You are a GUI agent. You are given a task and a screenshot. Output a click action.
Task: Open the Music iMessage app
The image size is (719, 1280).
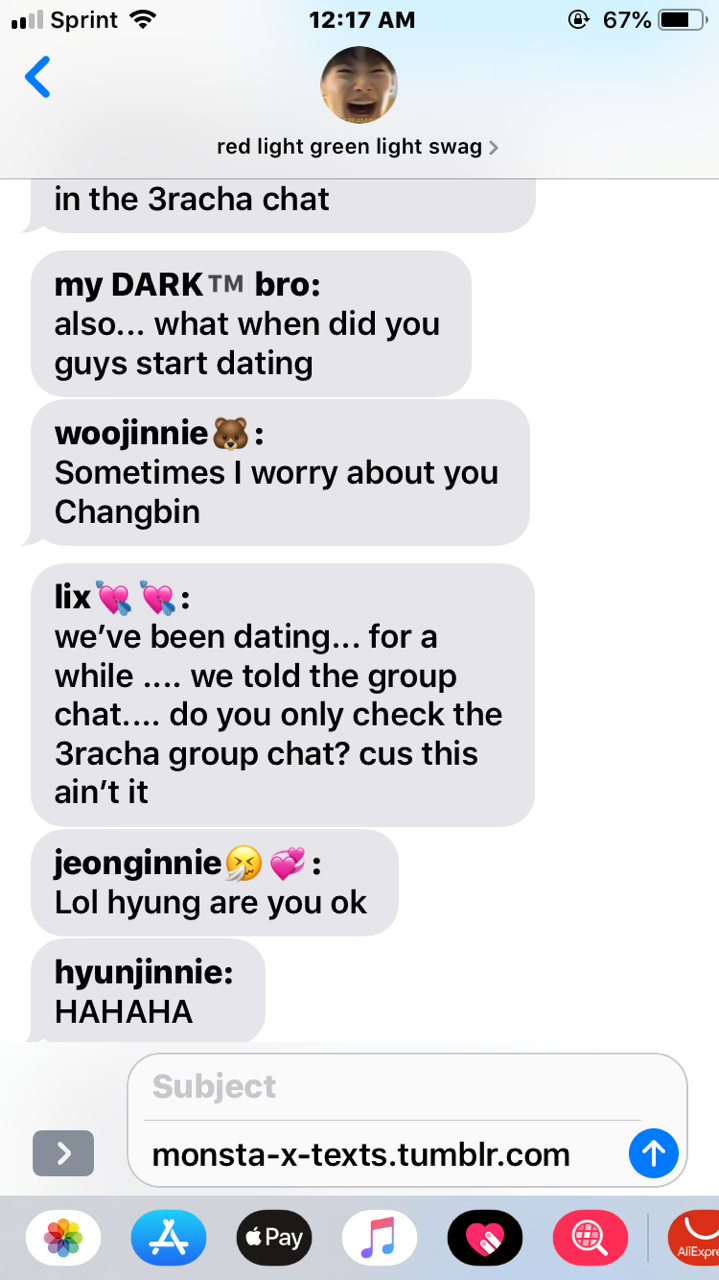[x=379, y=1238]
